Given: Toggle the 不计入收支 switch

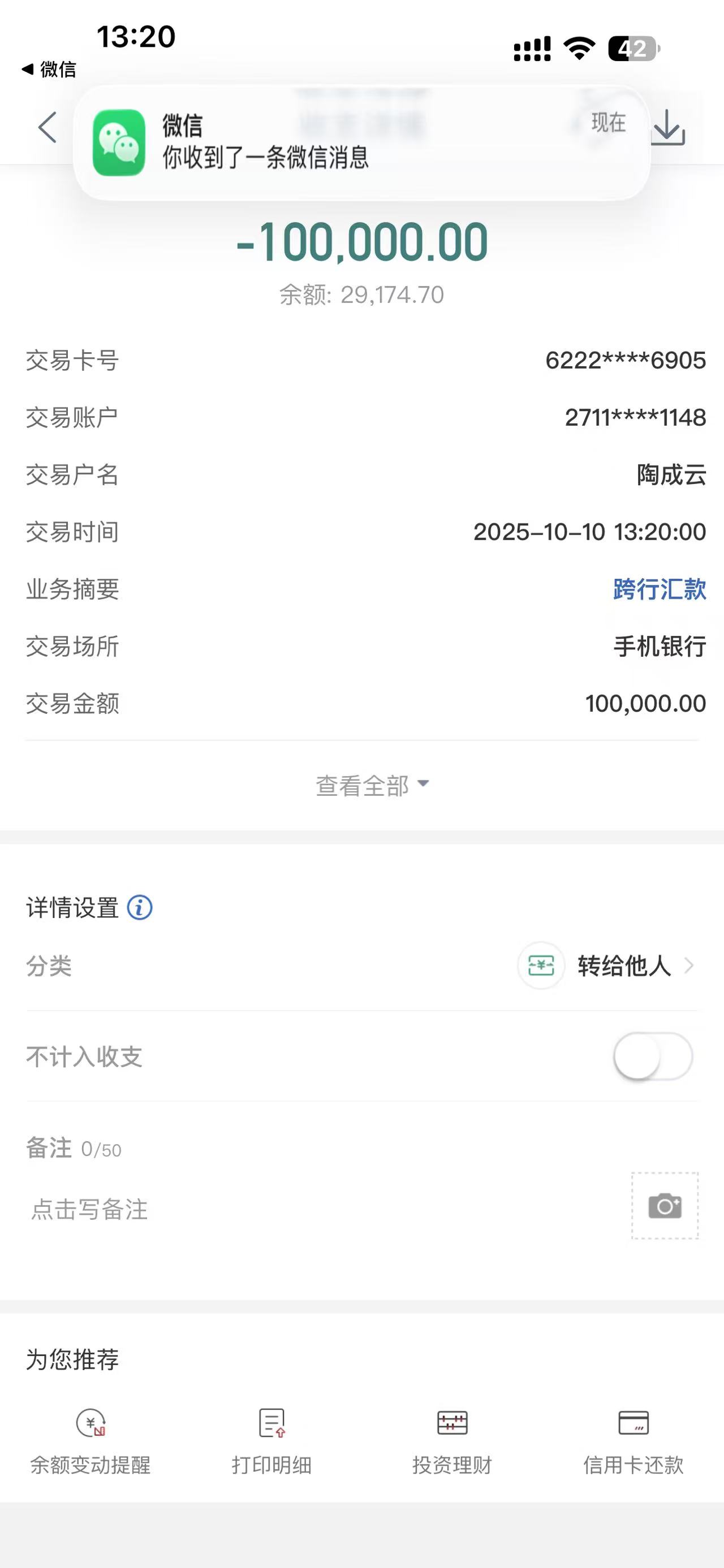Looking at the screenshot, I should 652,1056.
